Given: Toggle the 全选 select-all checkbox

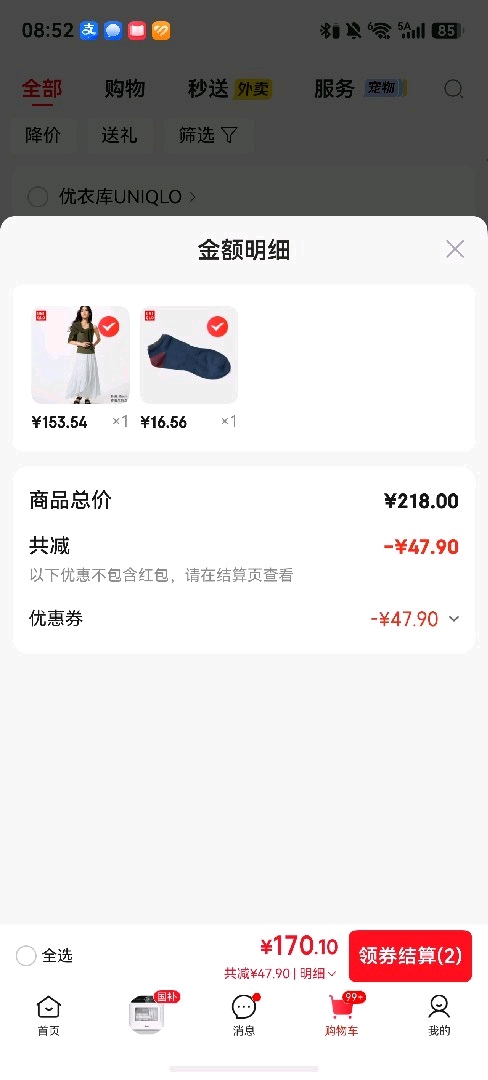Looking at the screenshot, I should 26,956.
